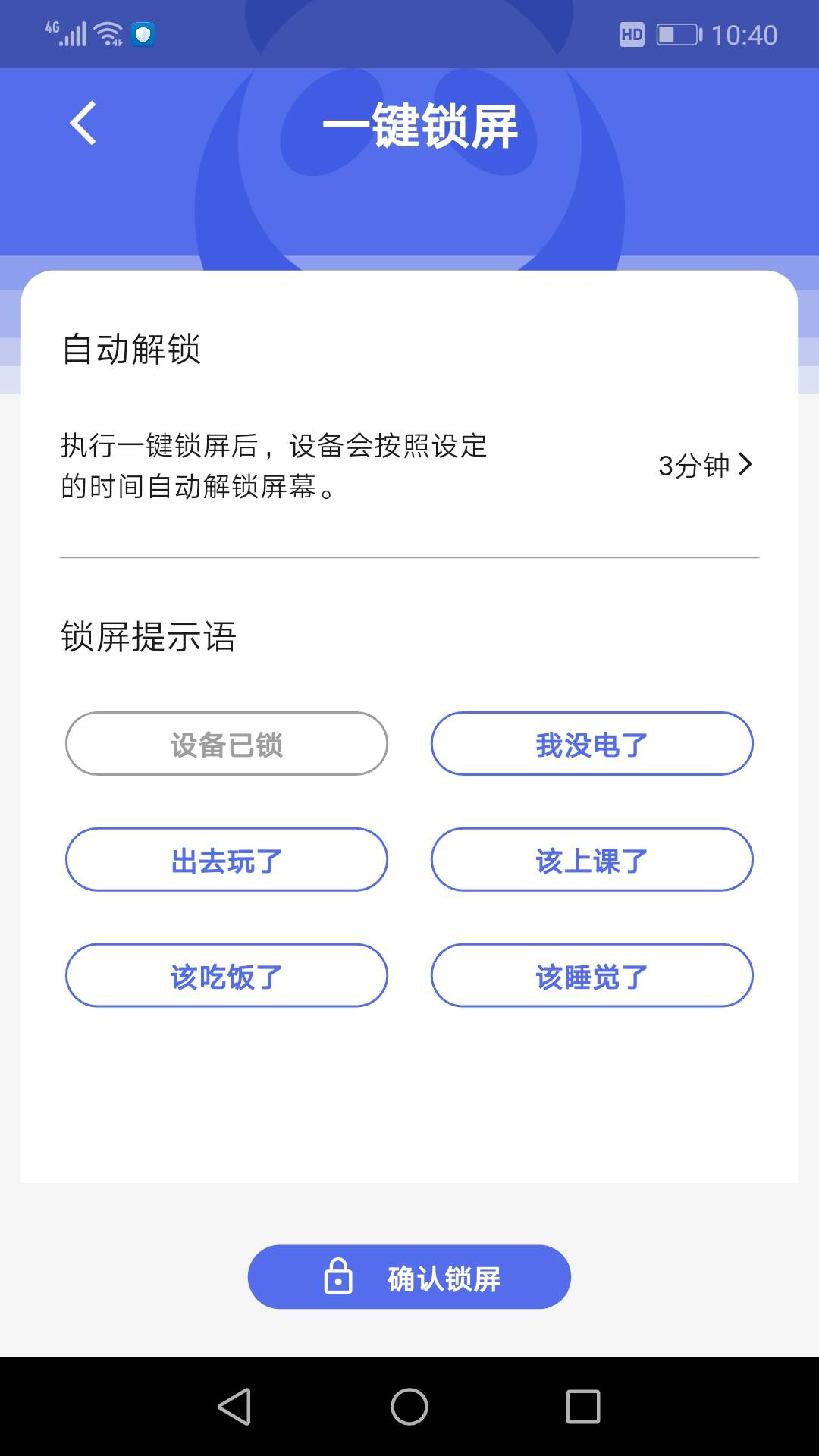Image resolution: width=819 pixels, height=1456 pixels.
Task: Expand the auto-unlock duration chevron
Action: (747, 466)
